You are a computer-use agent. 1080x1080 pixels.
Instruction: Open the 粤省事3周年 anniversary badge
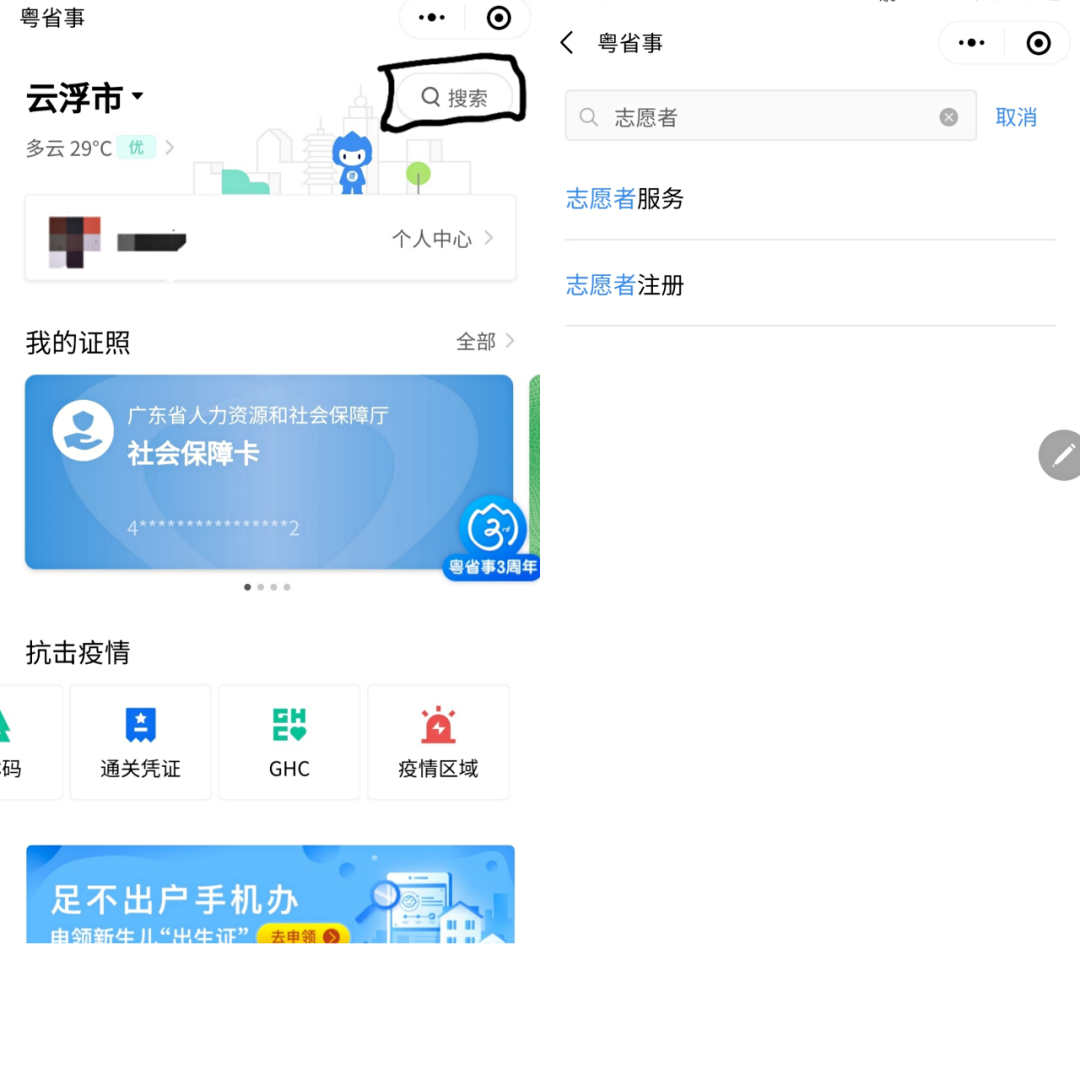[x=492, y=540]
